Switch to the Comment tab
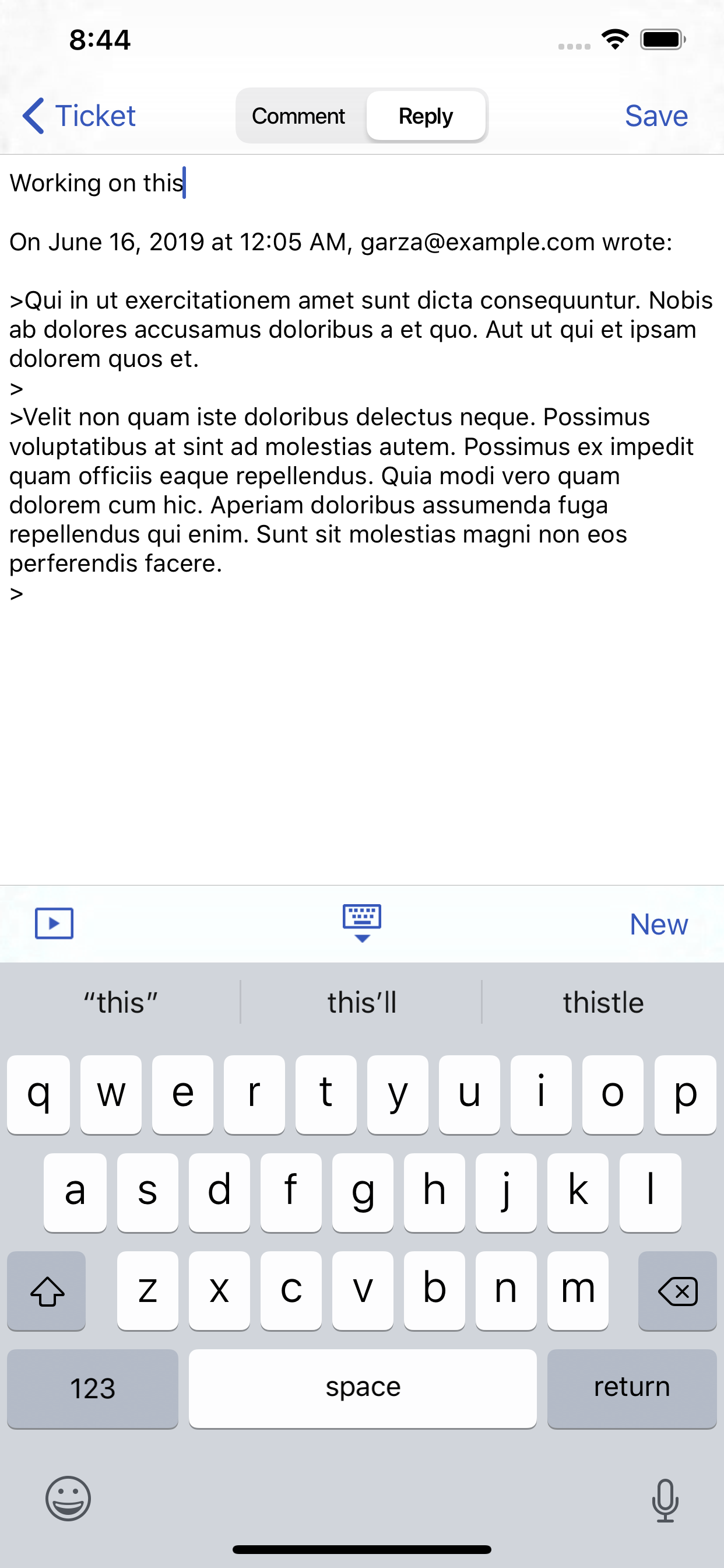 coord(298,115)
